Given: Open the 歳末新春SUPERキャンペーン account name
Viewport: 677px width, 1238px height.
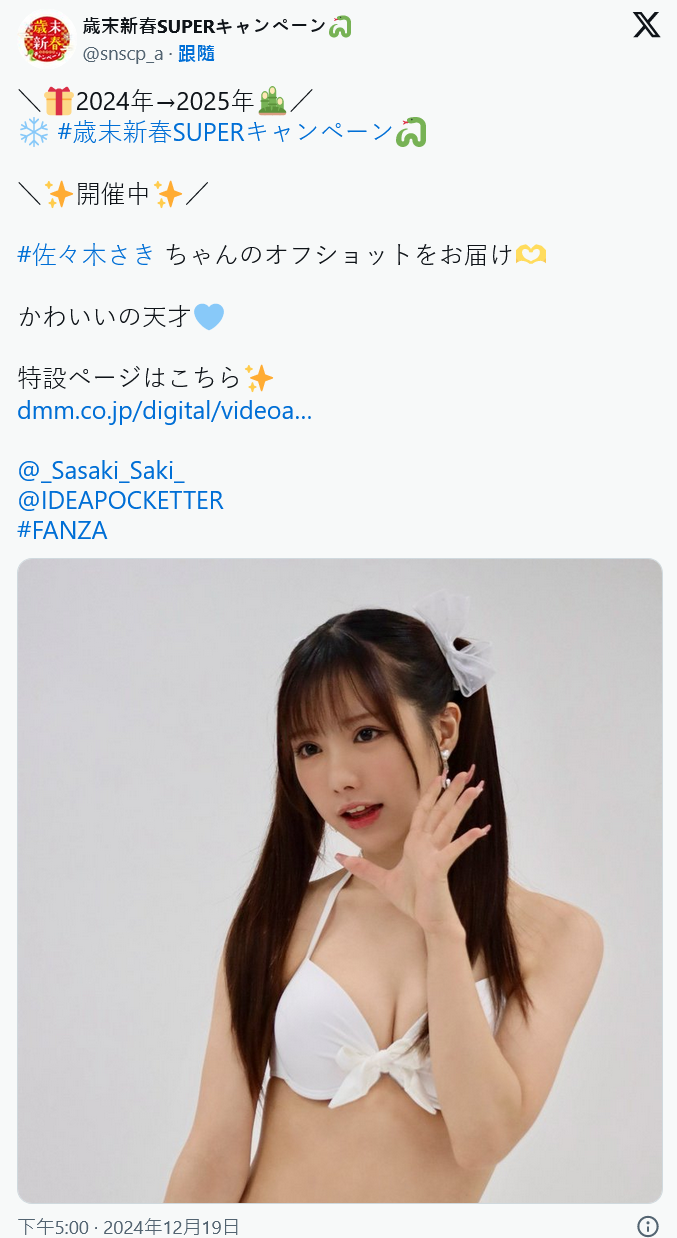Looking at the screenshot, I should [x=204, y=26].
